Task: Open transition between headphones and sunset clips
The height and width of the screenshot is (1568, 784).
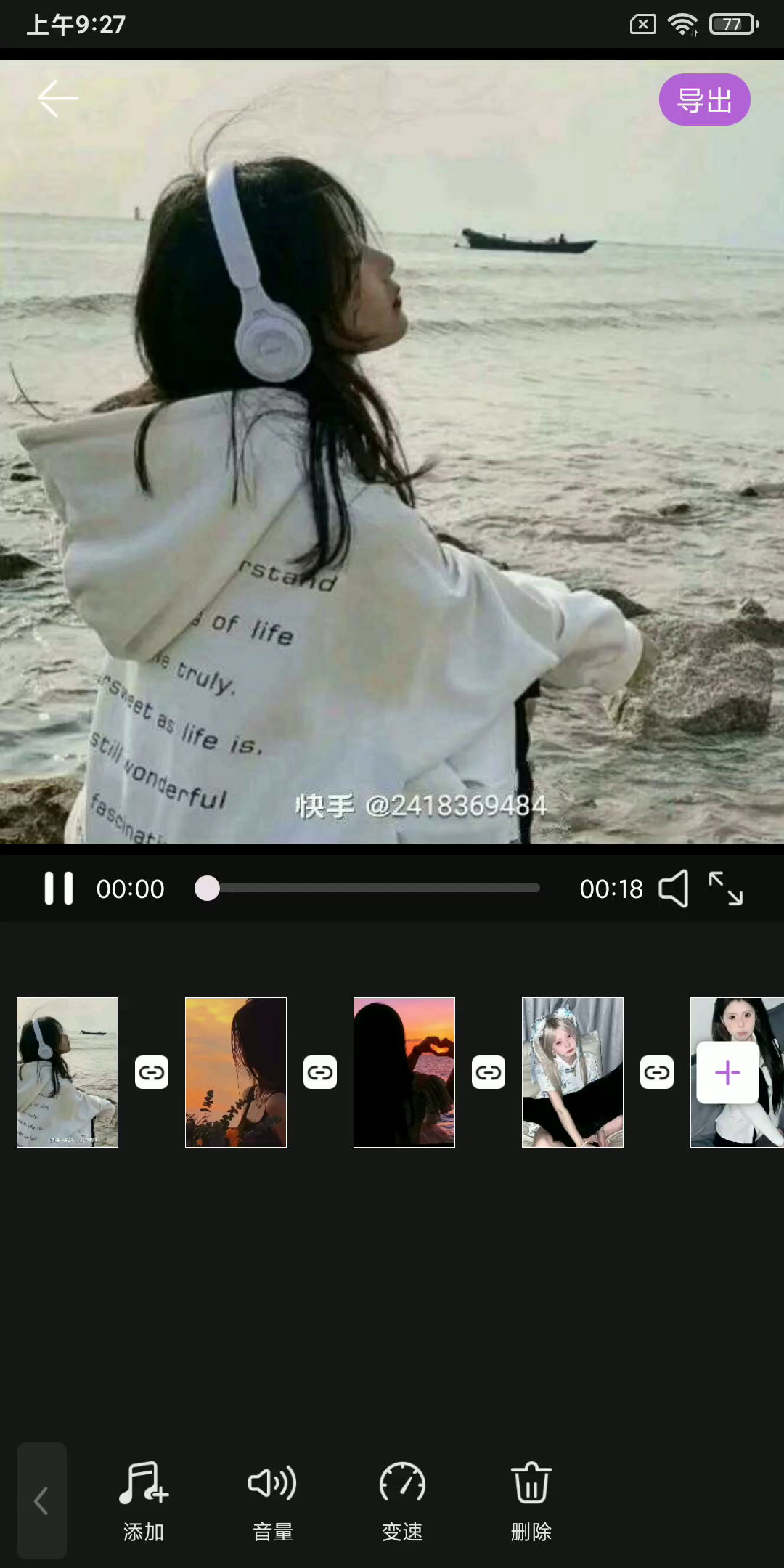Action: [x=152, y=1072]
